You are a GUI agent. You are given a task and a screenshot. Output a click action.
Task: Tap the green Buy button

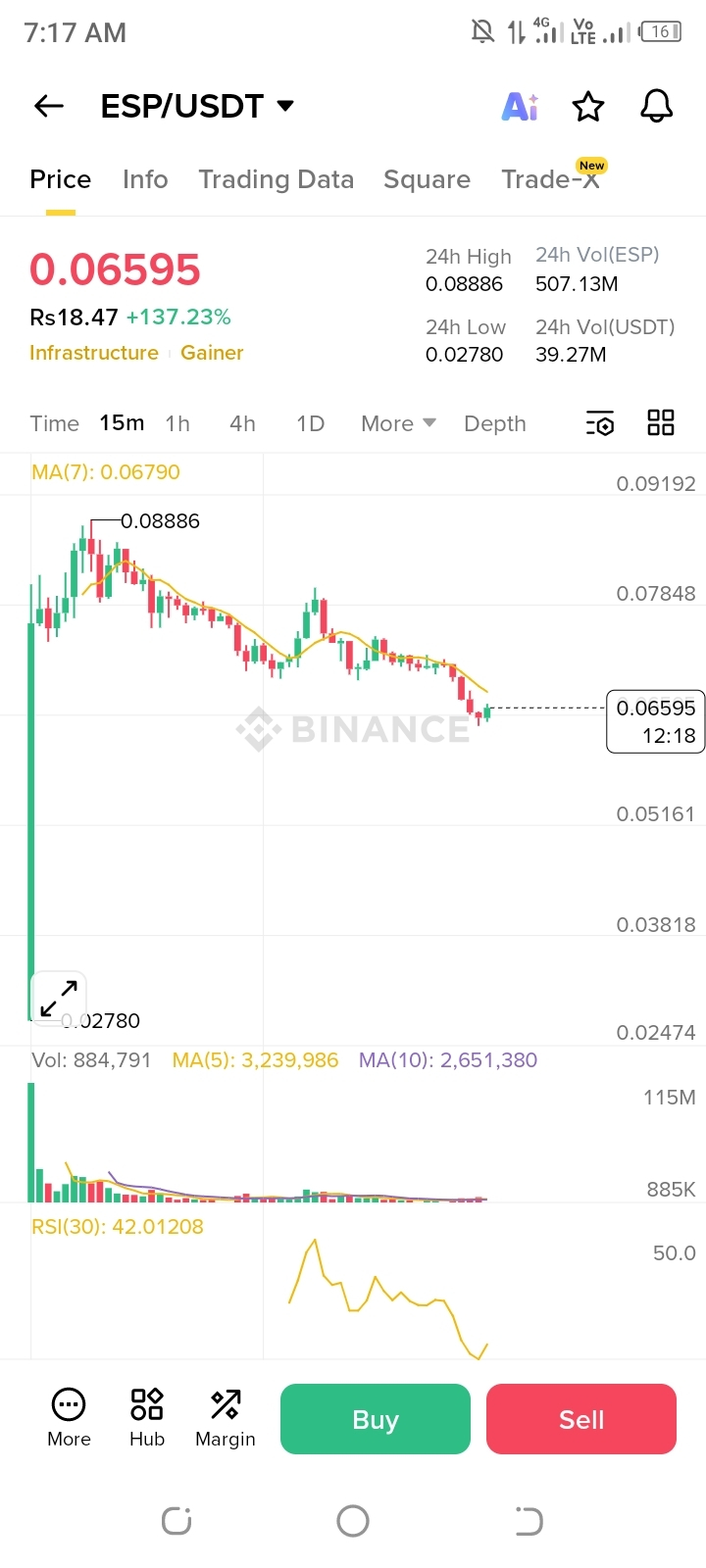tap(376, 1419)
